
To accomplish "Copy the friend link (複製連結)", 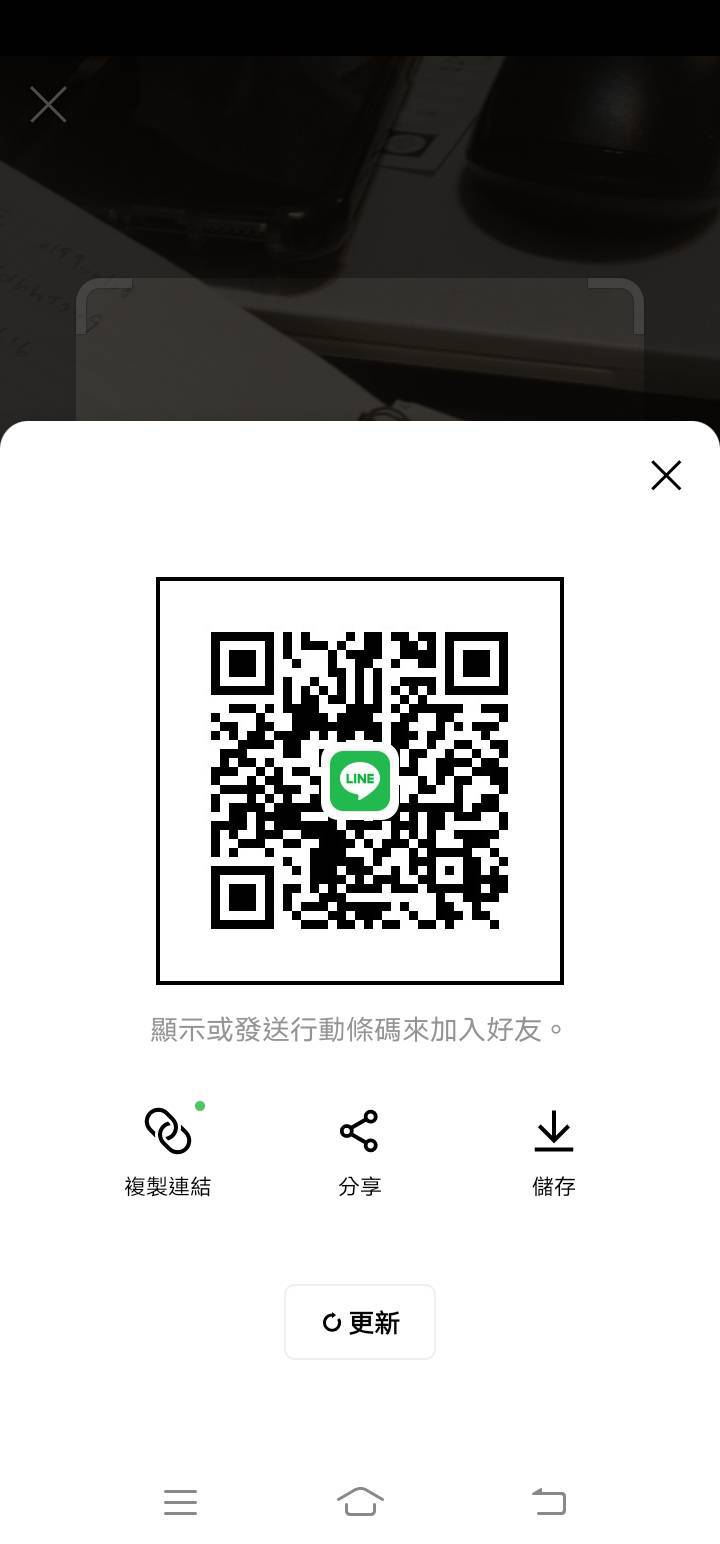I will coord(168,1150).
